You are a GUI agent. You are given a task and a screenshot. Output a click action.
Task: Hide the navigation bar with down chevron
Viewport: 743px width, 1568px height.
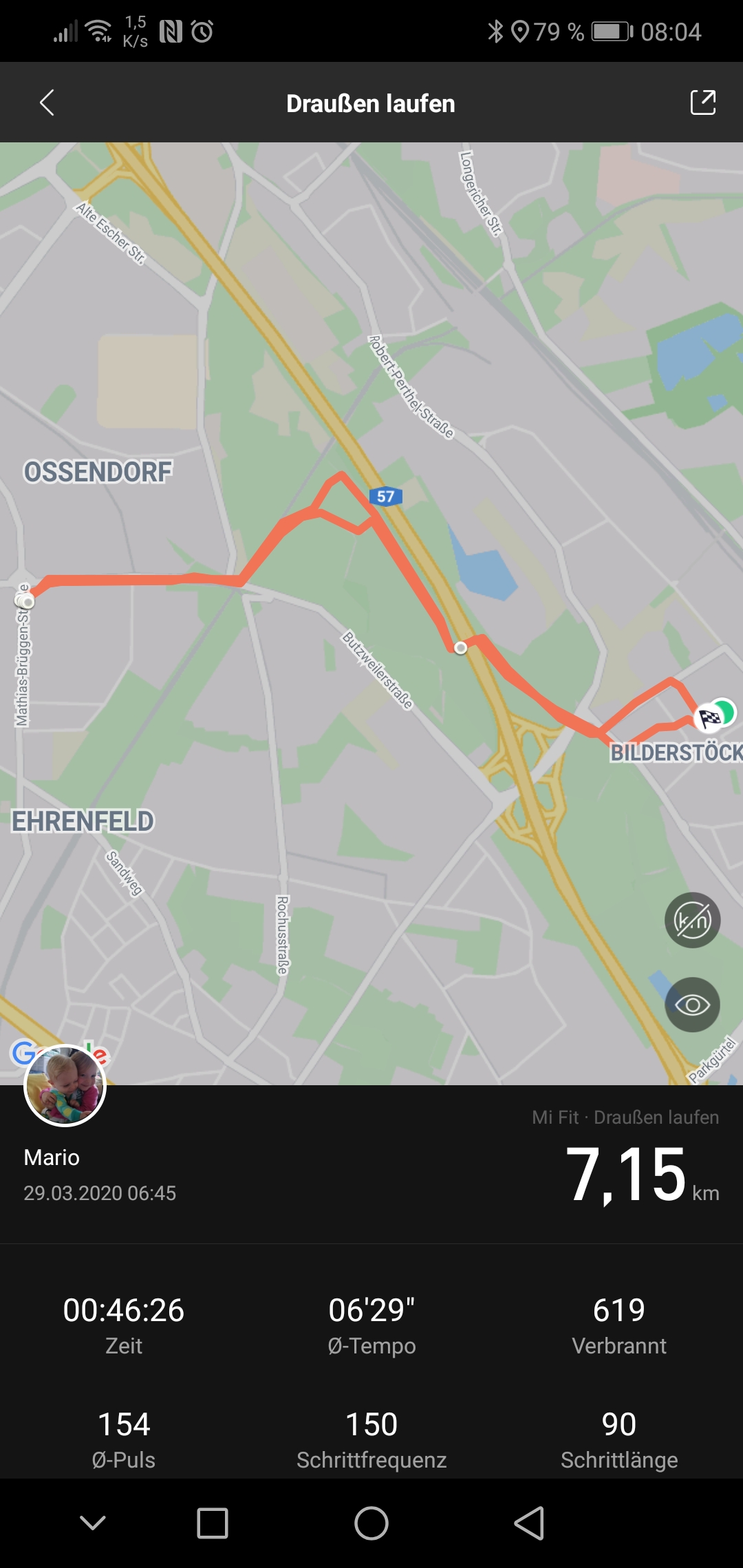coord(93,1523)
